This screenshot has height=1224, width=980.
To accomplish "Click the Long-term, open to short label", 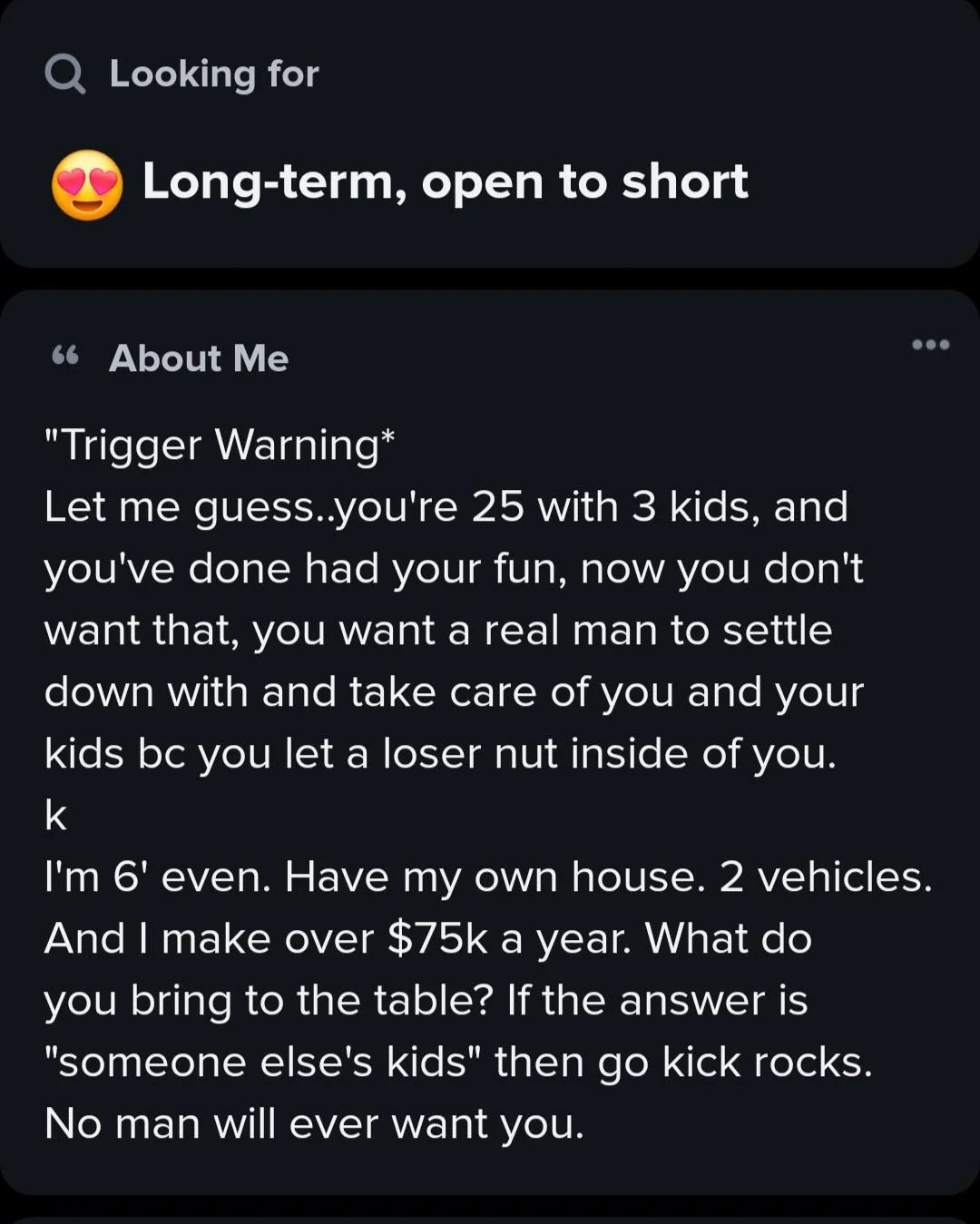I will pos(446,181).
